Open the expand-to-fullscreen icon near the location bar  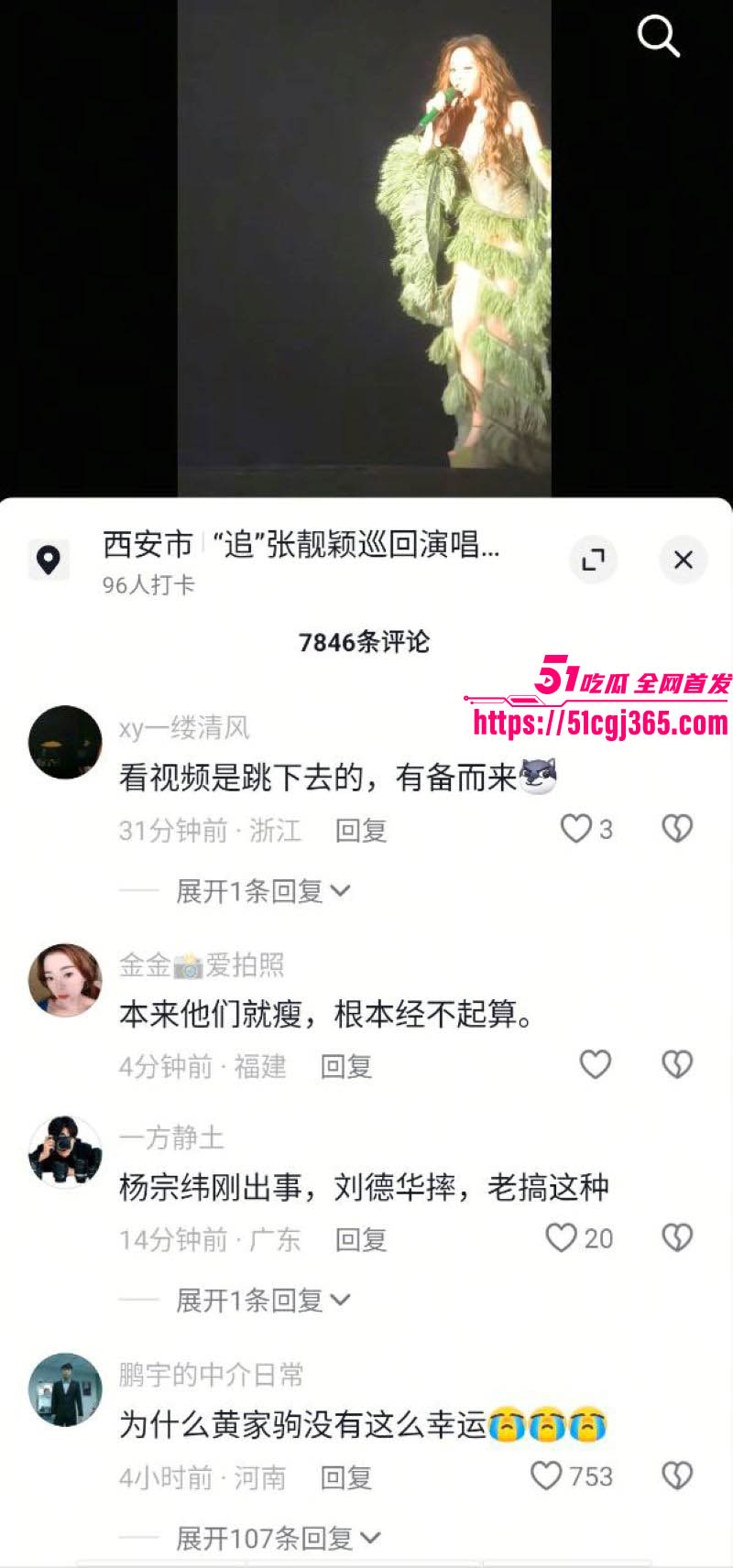(x=594, y=561)
